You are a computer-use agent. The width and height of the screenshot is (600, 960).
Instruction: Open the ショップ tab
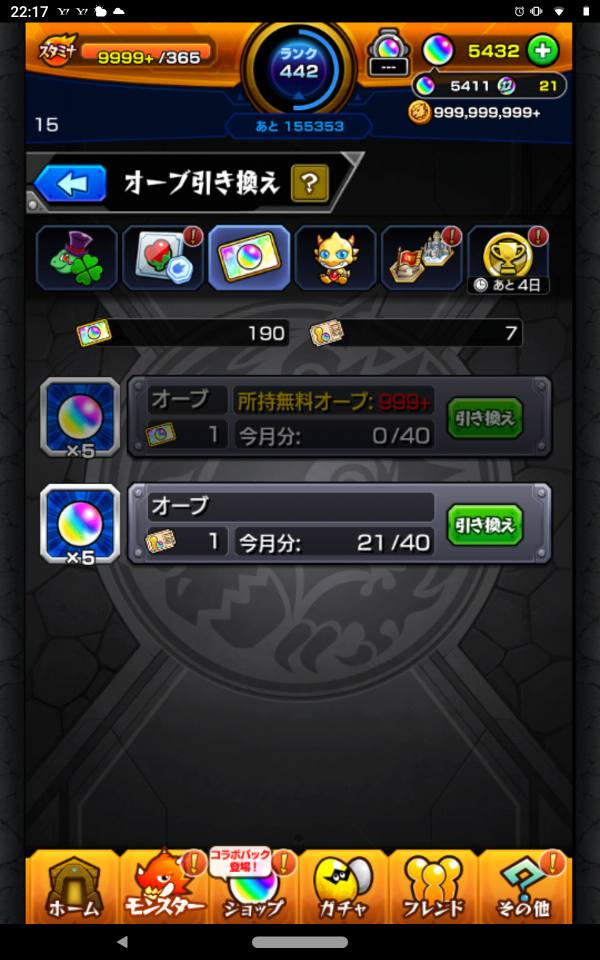(x=254, y=886)
